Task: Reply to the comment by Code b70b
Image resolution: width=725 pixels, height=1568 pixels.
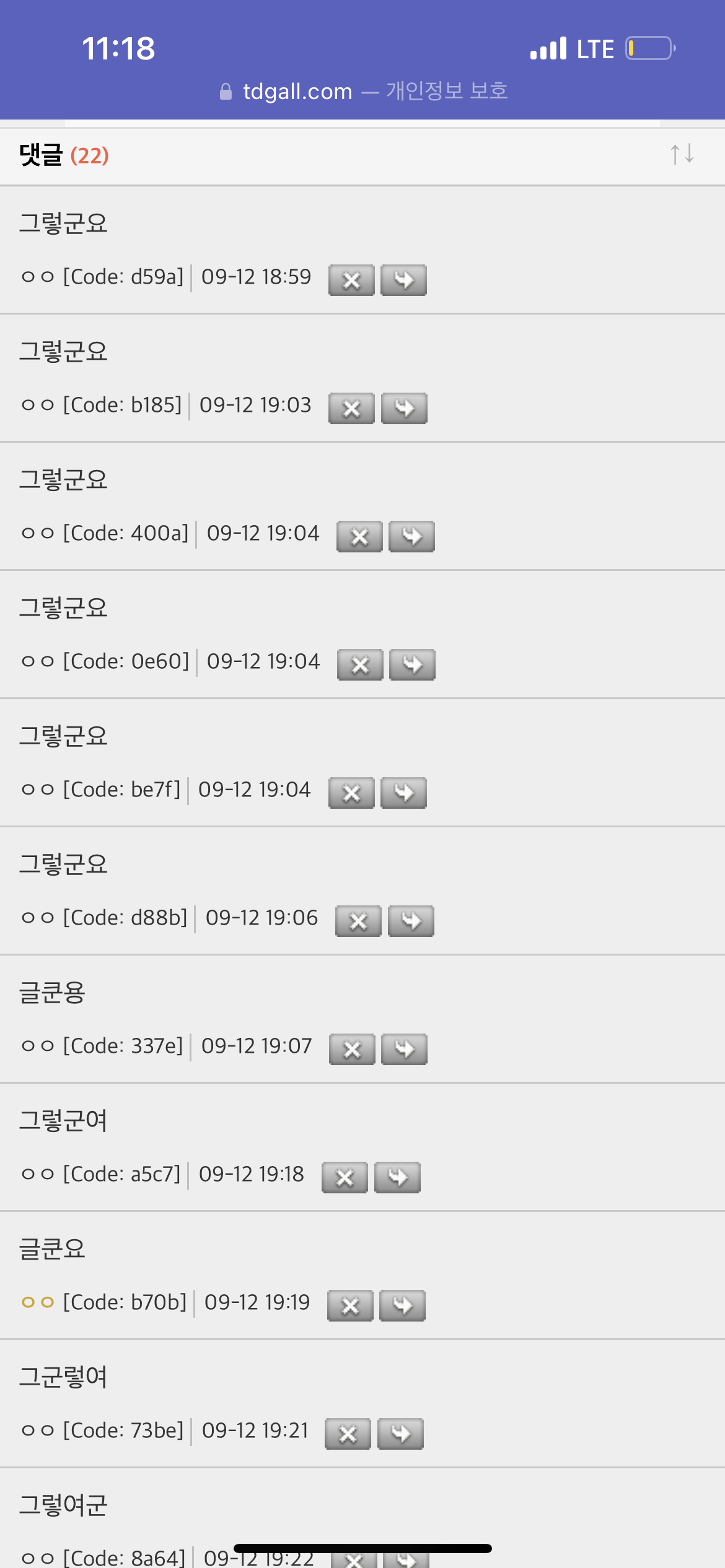Action: click(402, 1306)
